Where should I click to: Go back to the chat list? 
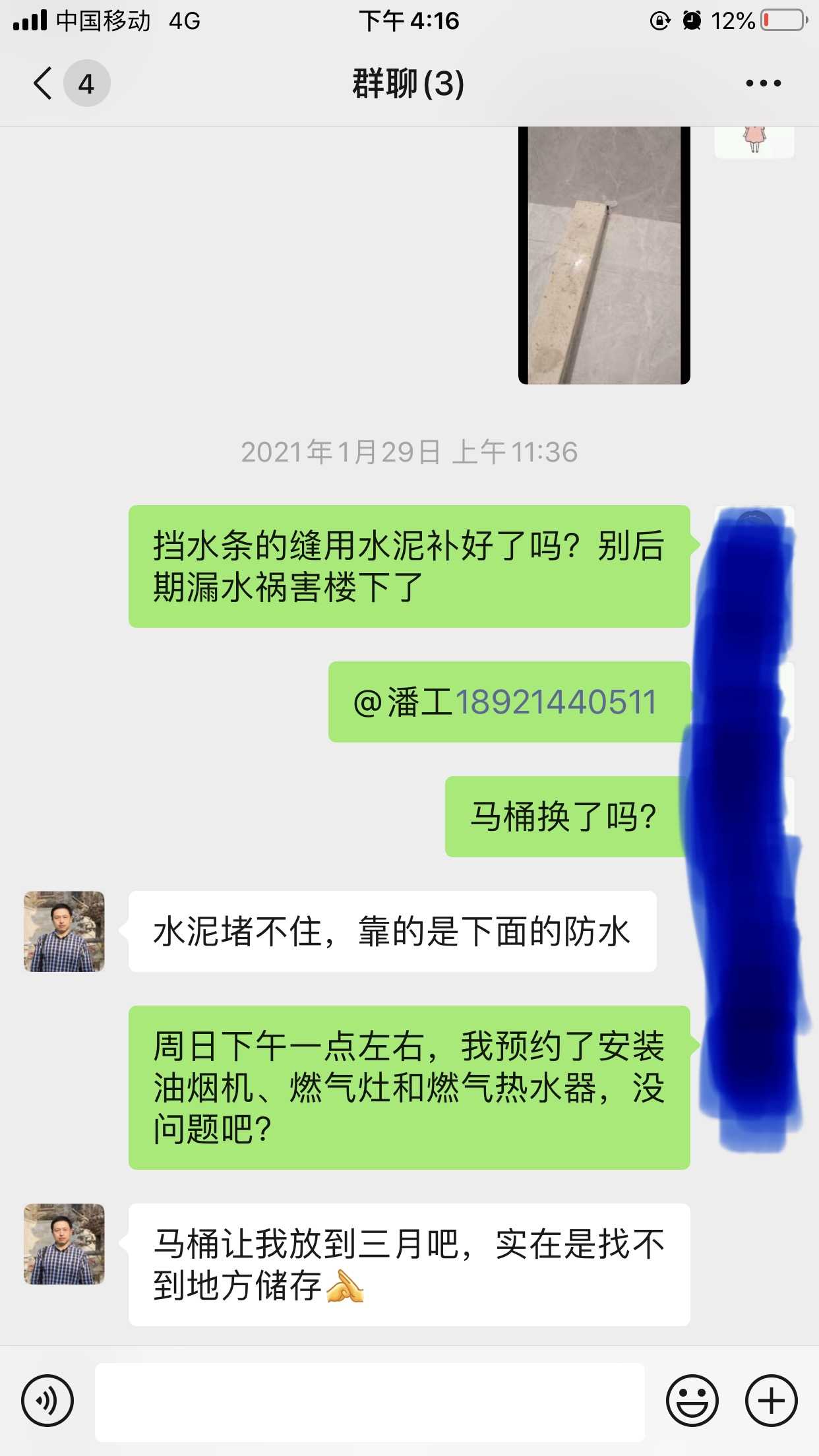point(44,84)
